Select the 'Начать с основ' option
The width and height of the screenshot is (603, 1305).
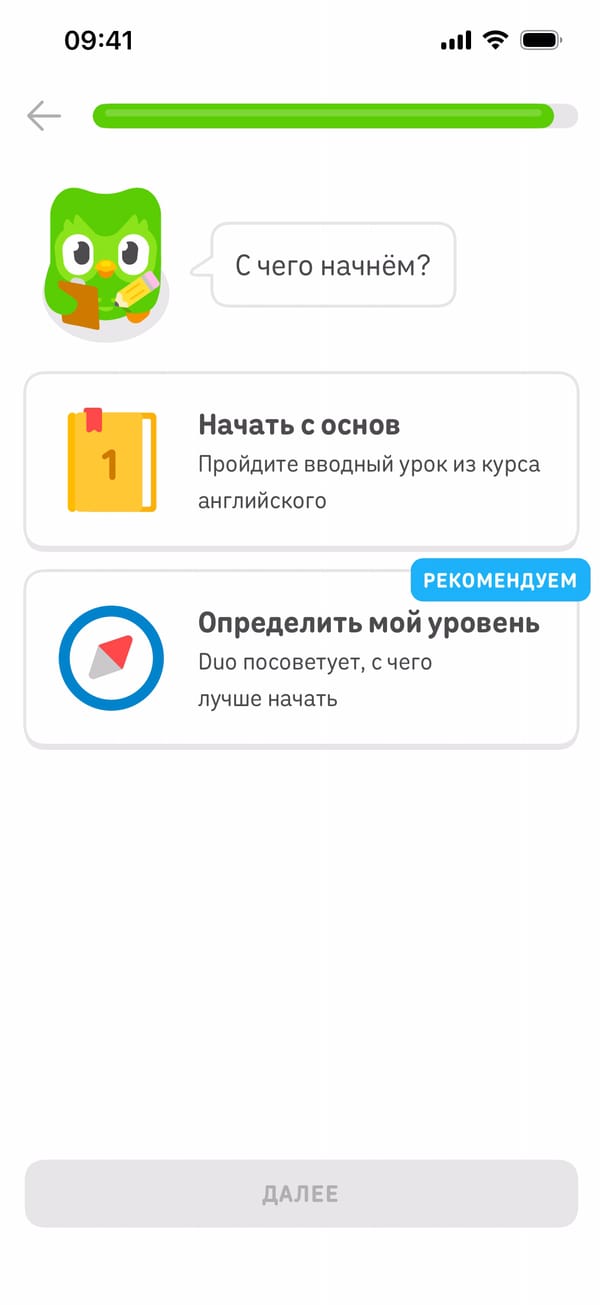(301, 460)
